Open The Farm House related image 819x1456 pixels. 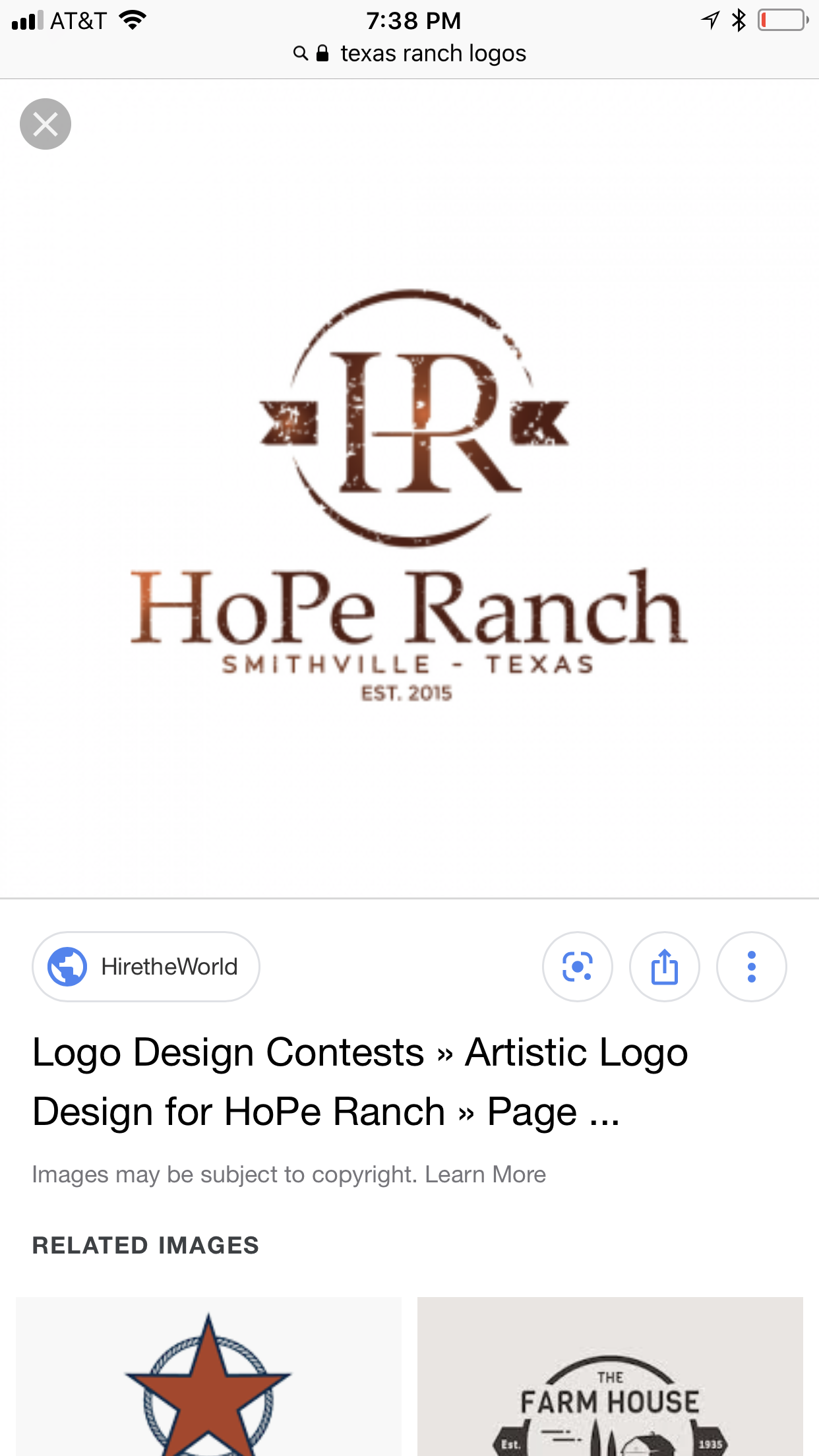tap(610, 1378)
